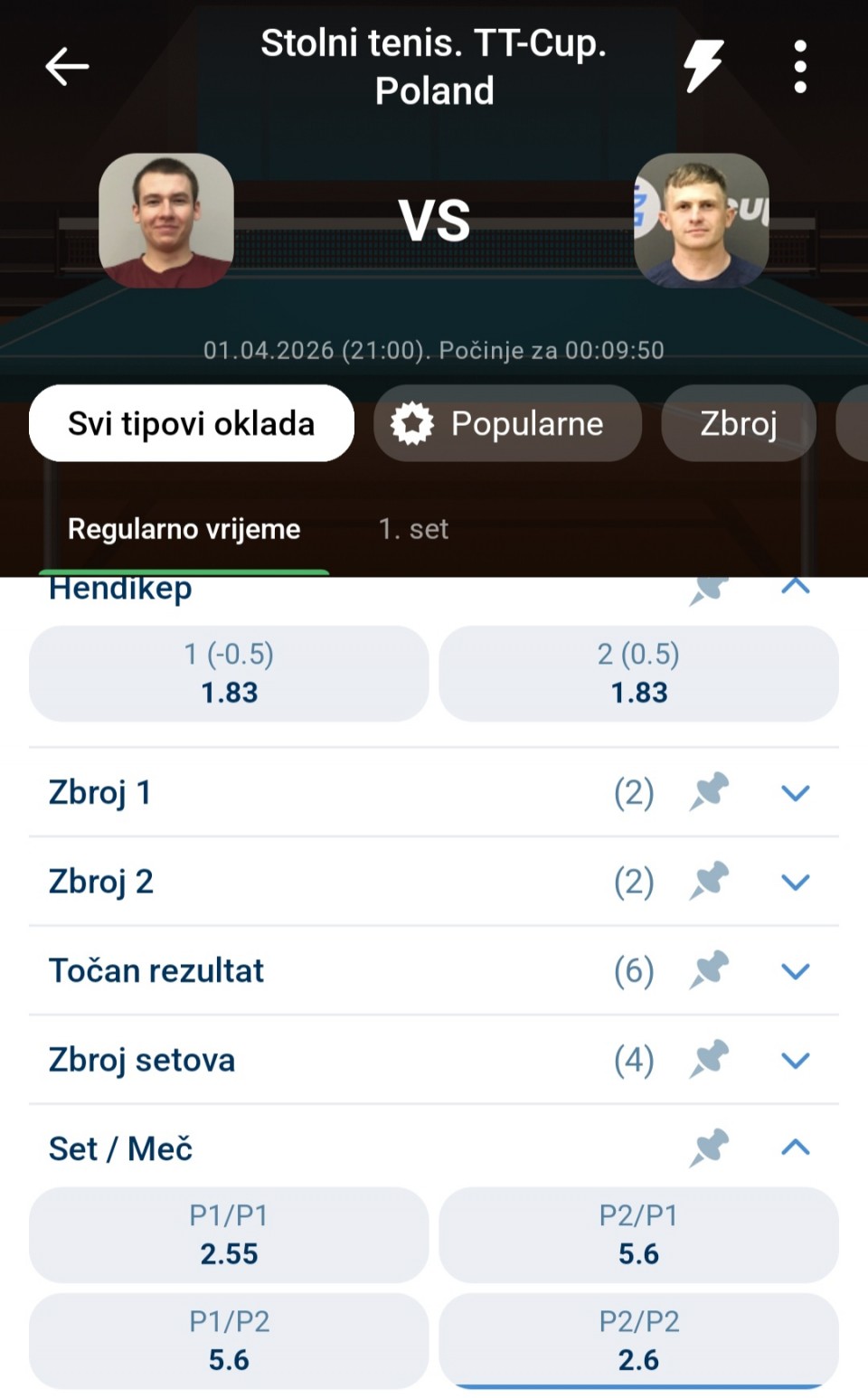Filter by Popularne bets
The width and height of the screenshot is (868, 1398).
pyautogui.click(x=507, y=423)
